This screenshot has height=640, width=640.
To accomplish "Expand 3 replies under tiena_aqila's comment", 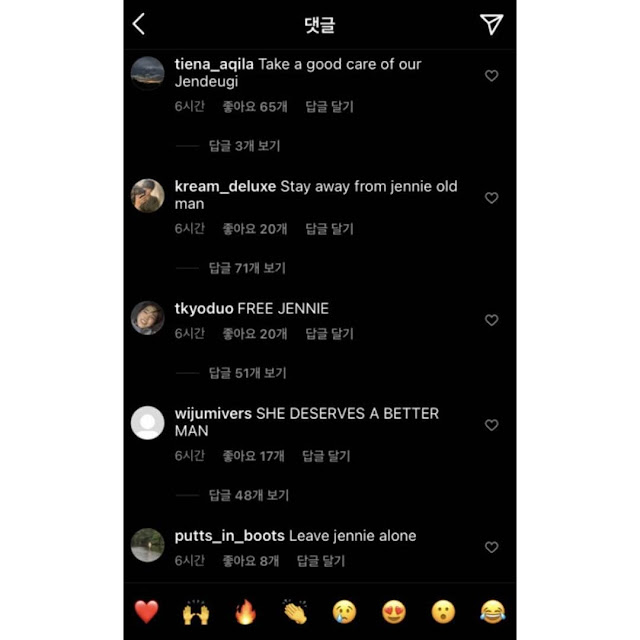I will (244, 146).
